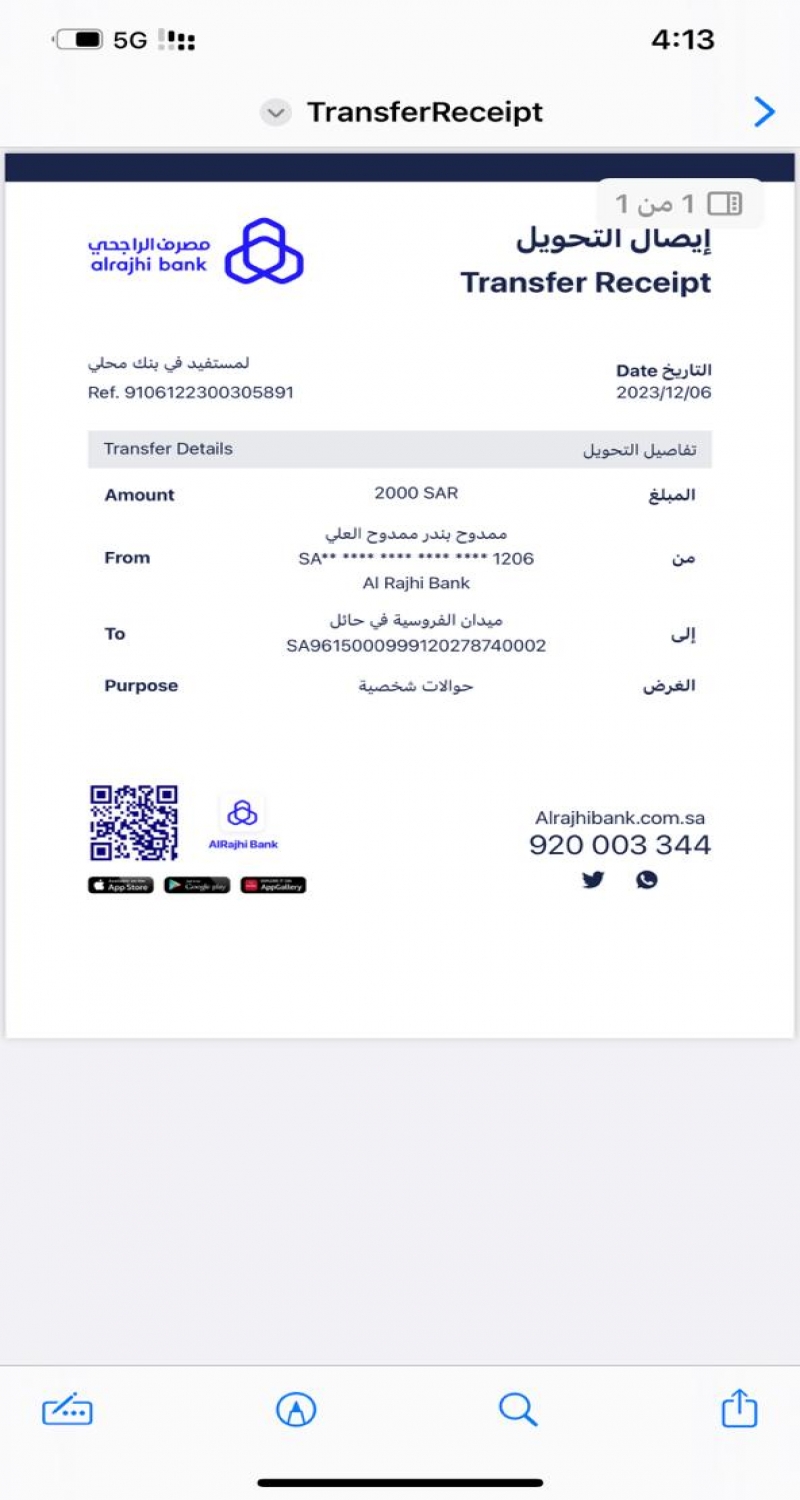Screen dimensions: 800x1500
Task: Open page thumbnails from the page indicator
Action: tap(724, 204)
